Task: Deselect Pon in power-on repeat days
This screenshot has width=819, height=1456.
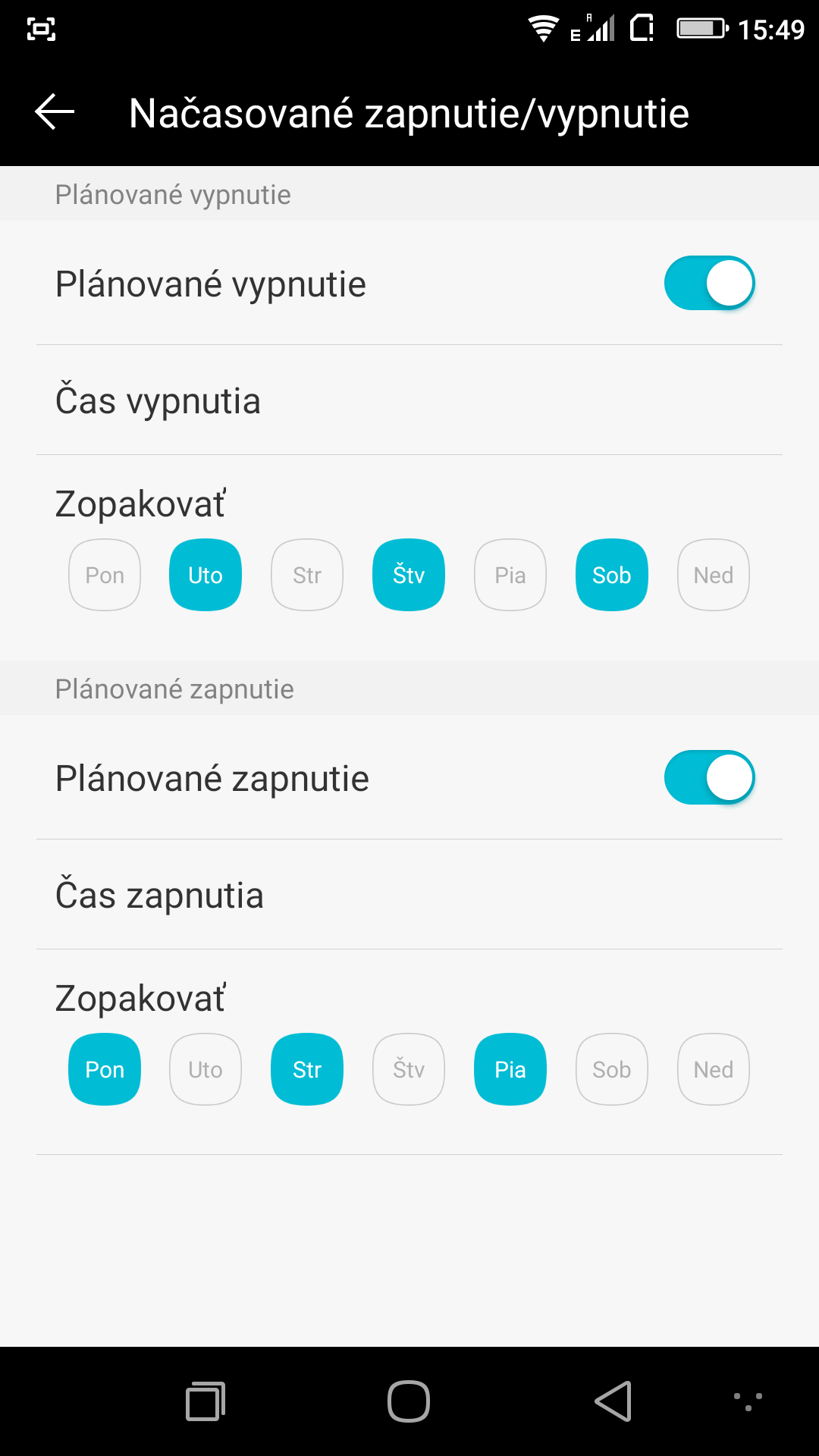Action: pyautogui.click(x=105, y=1069)
